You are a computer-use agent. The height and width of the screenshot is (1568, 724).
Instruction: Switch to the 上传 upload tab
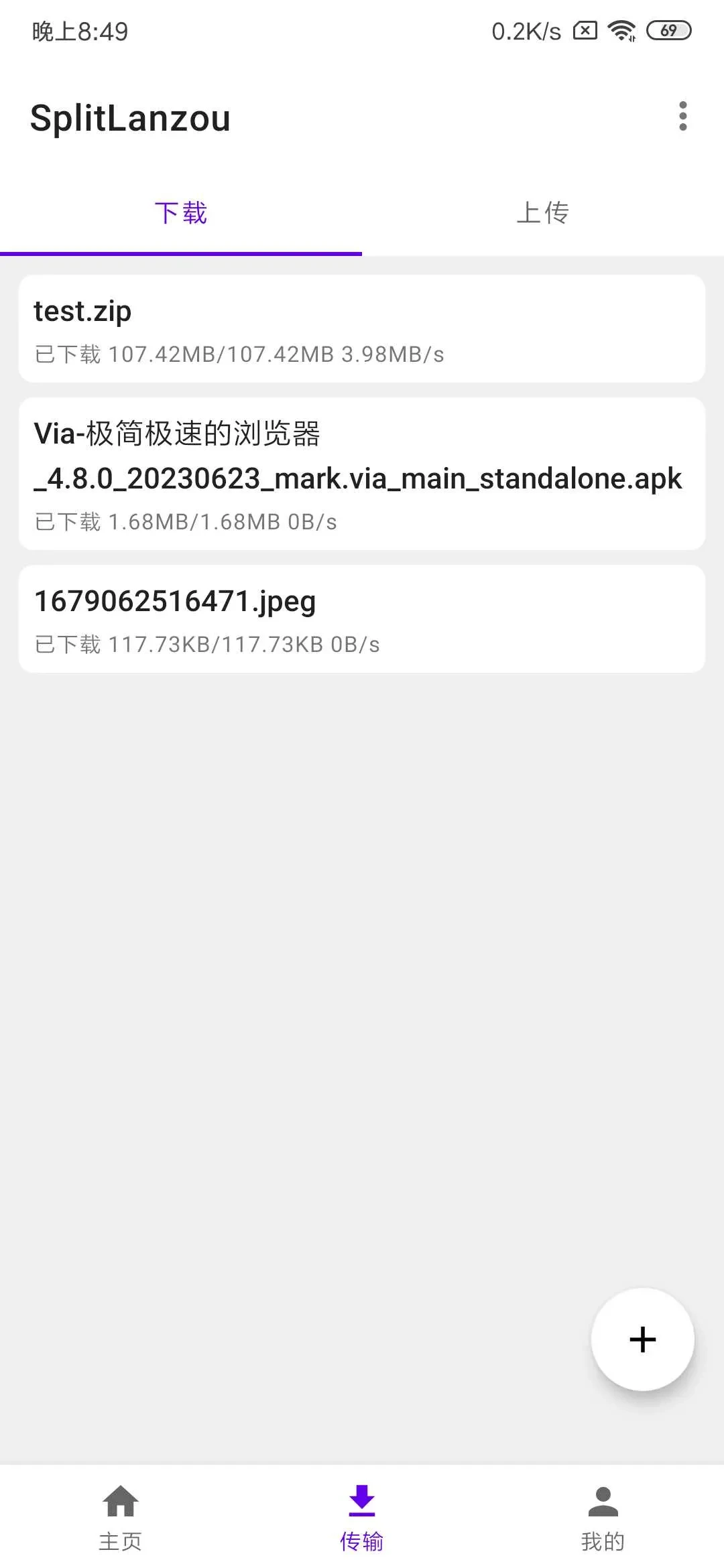542,213
